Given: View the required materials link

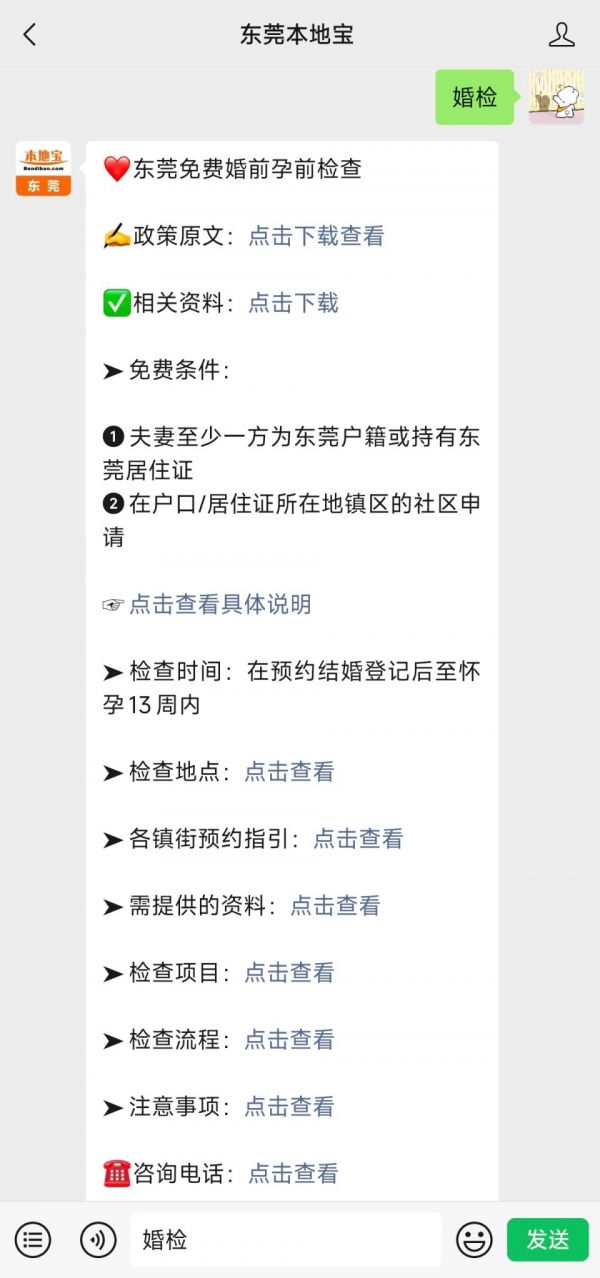Looking at the screenshot, I should 335,906.
